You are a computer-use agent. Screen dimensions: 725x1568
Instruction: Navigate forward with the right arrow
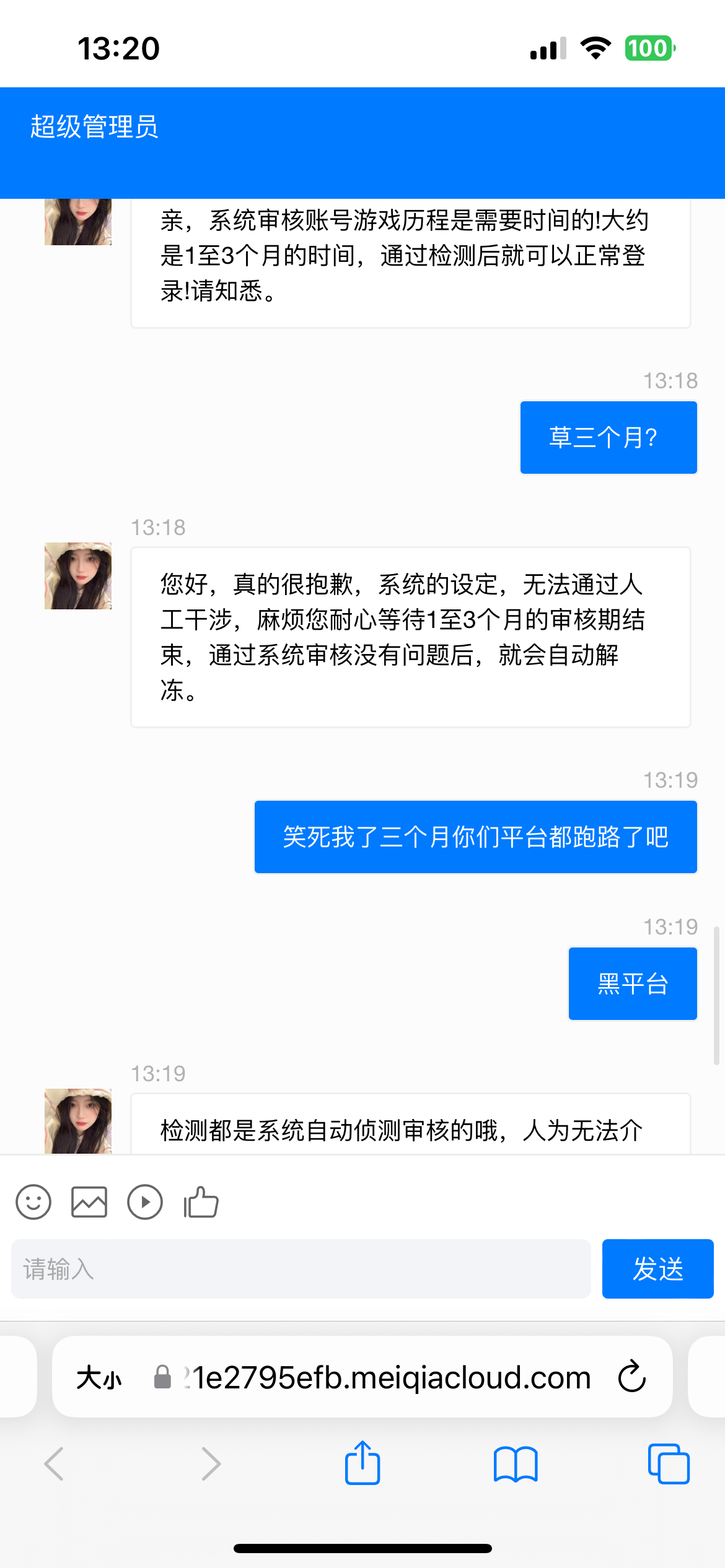click(211, 1465)
